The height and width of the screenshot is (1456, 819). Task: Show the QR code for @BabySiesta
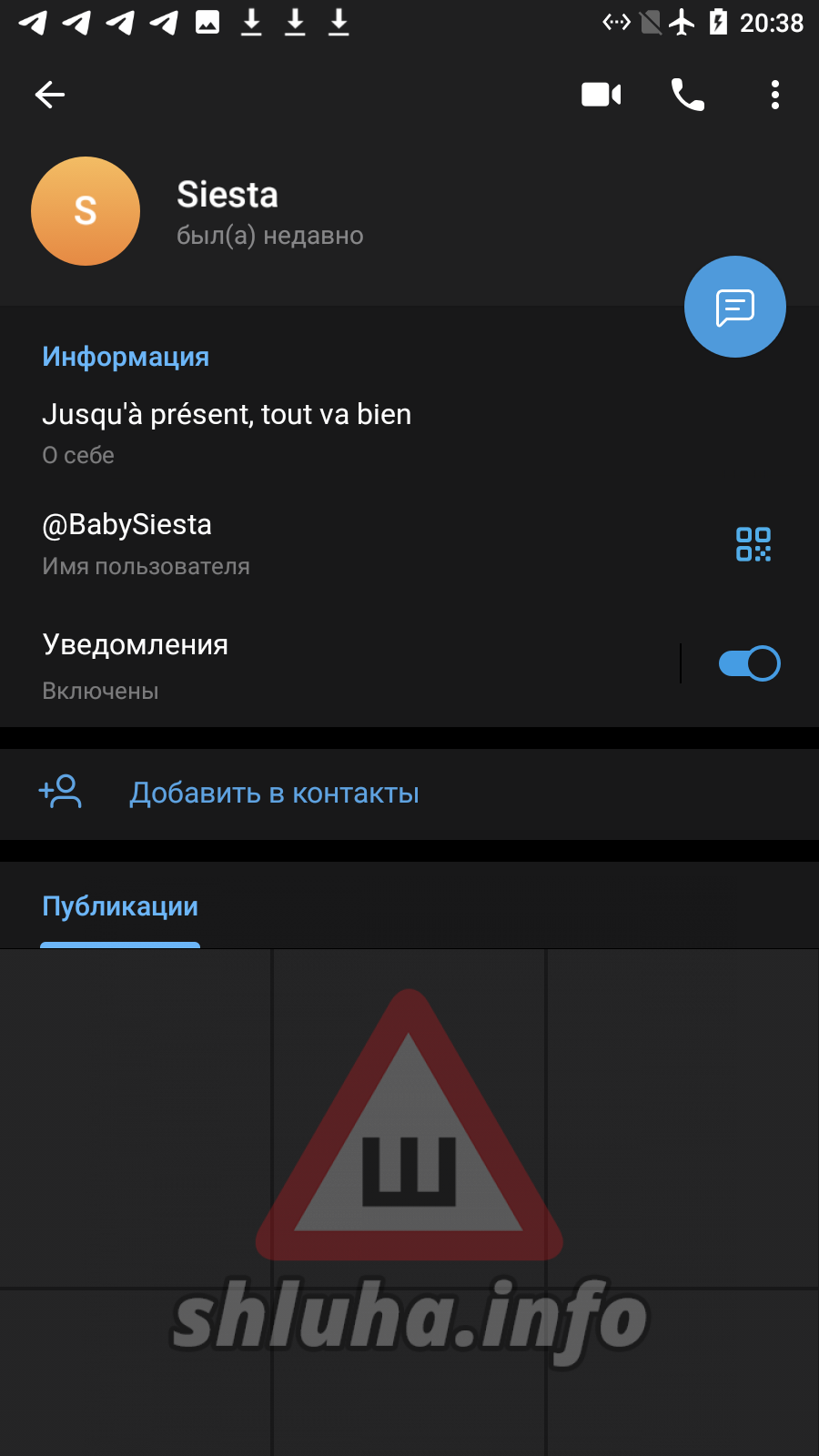(x=753, y=544)
